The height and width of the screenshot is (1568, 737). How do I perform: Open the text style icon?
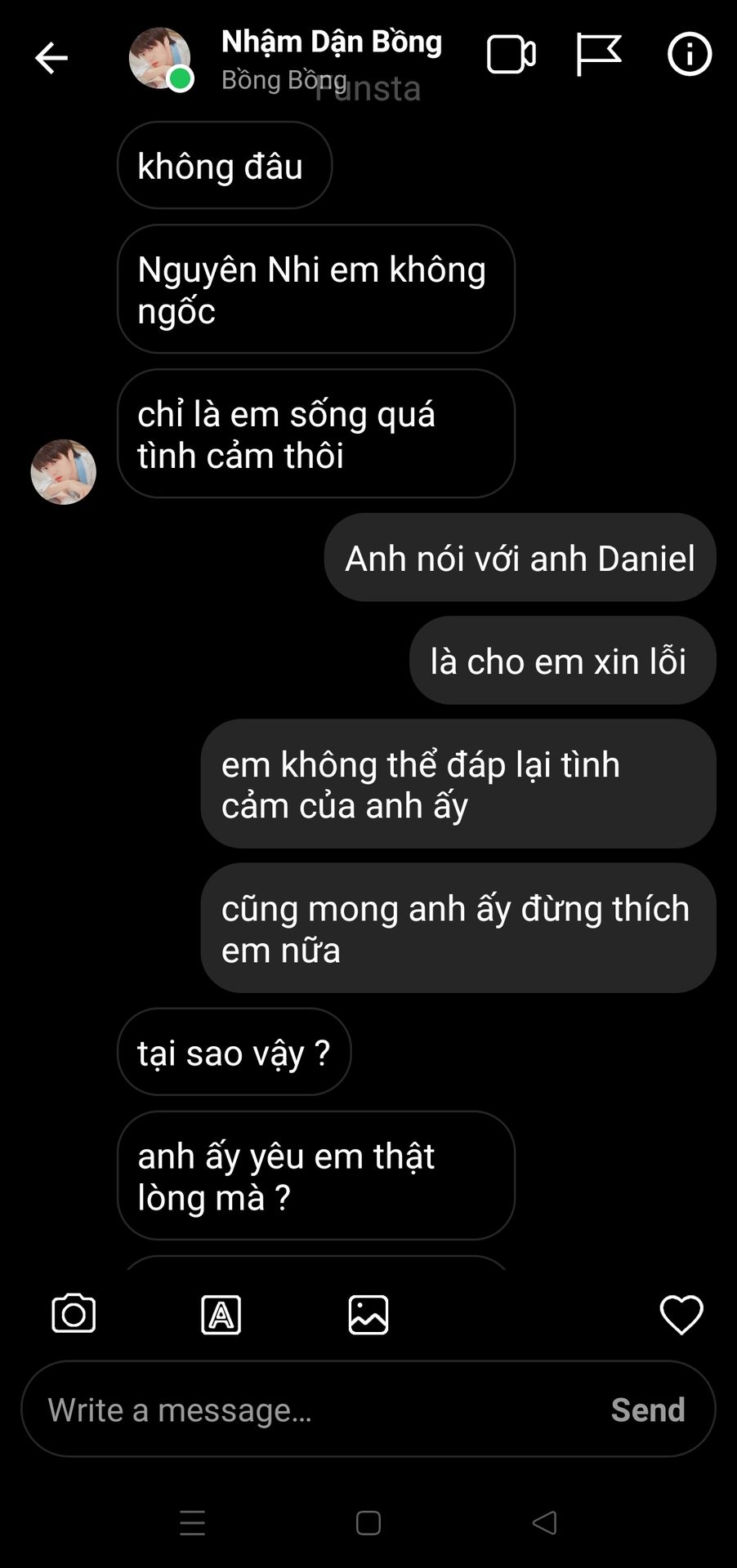(221, 1315)
